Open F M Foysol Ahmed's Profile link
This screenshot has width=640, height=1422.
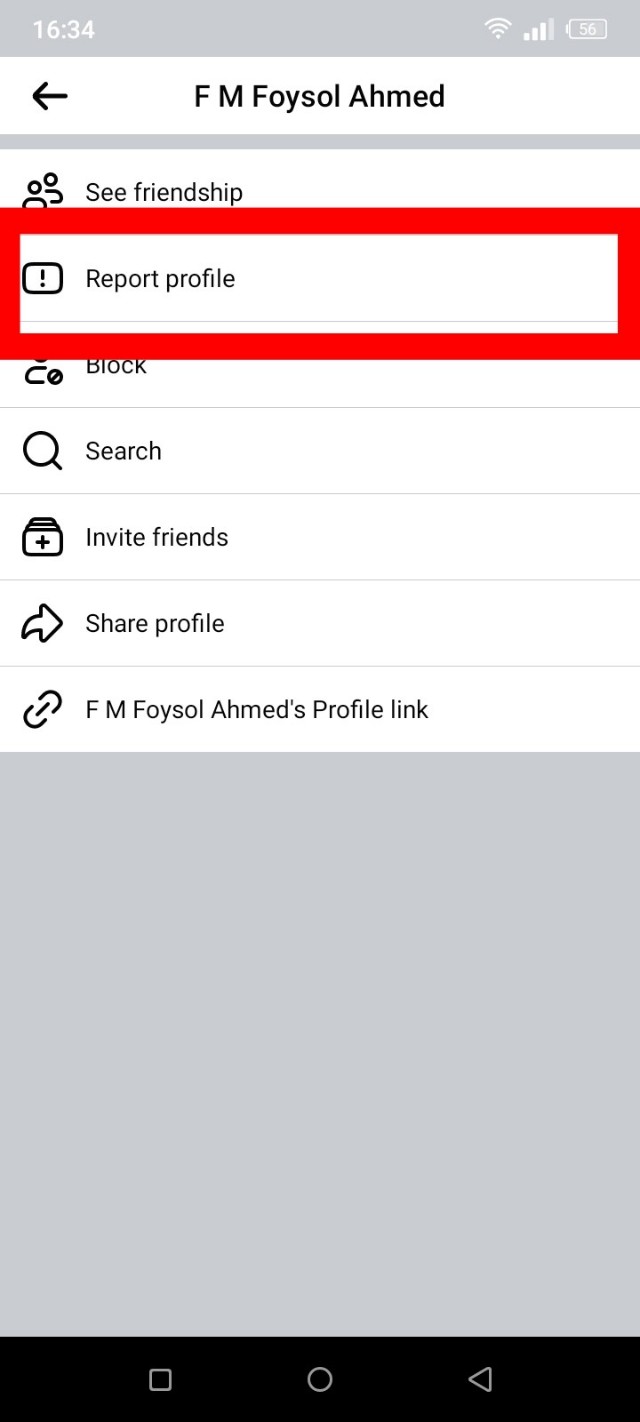coord(257,710)
